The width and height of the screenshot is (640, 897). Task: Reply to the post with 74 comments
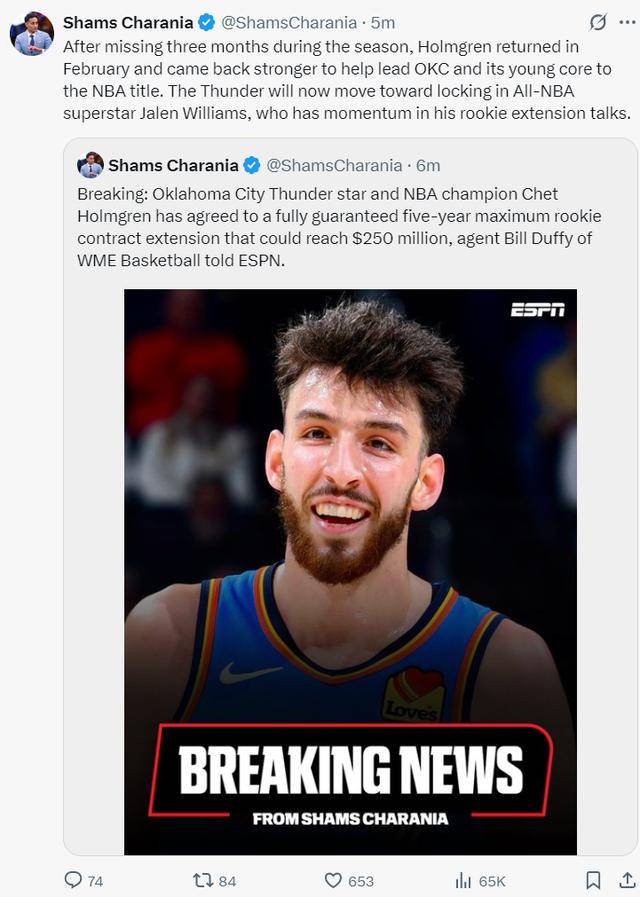(x=73, y=880)
